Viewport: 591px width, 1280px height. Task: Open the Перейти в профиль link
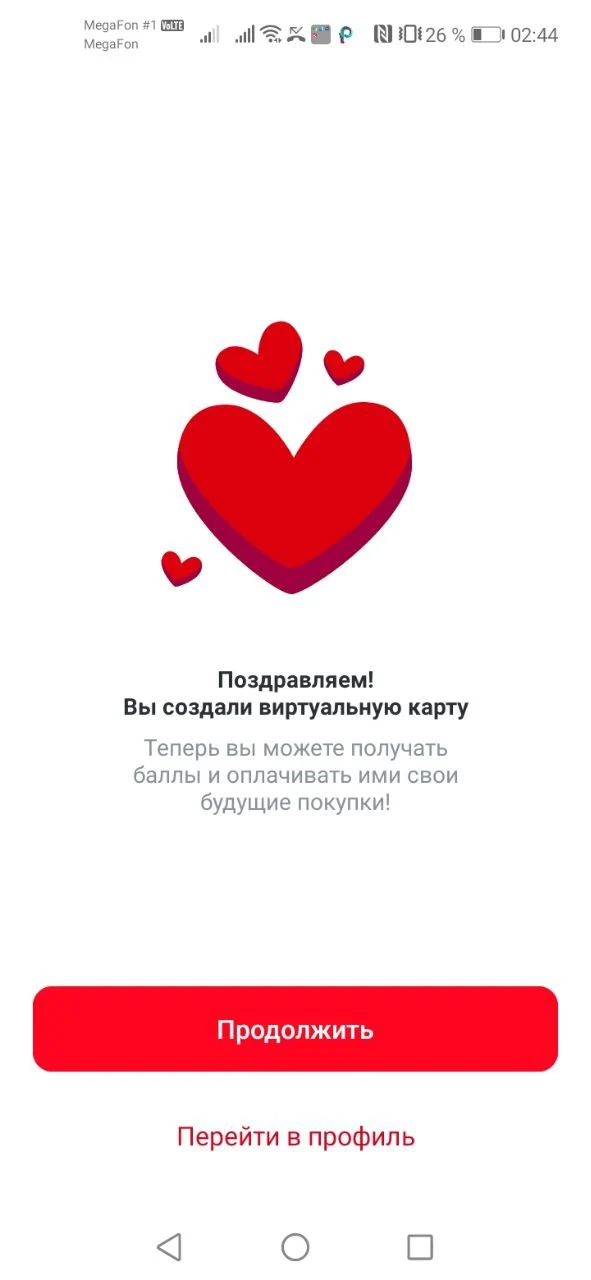pos(295,1137)
